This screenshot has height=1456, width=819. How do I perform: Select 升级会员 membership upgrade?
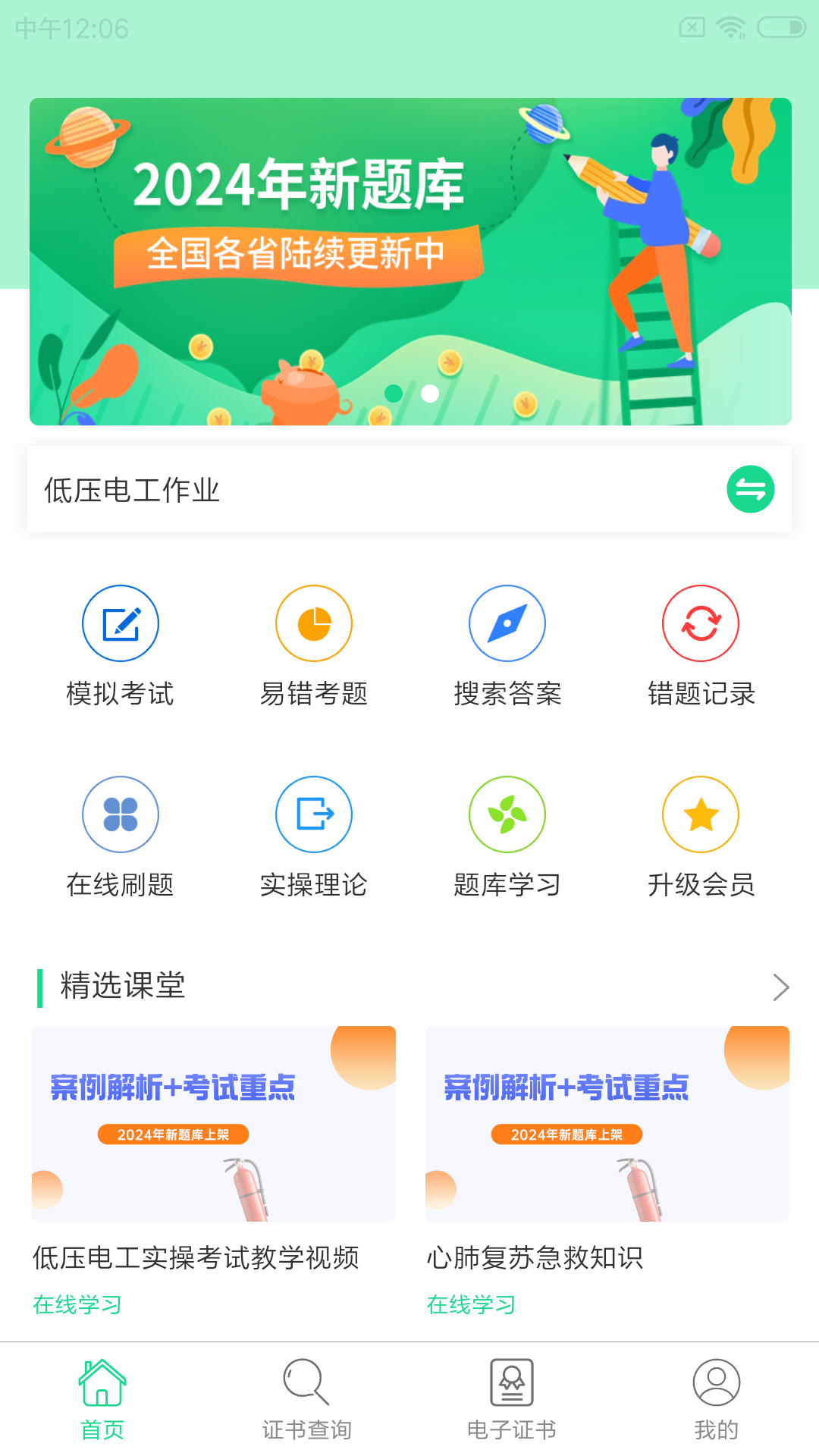[701, 836]
